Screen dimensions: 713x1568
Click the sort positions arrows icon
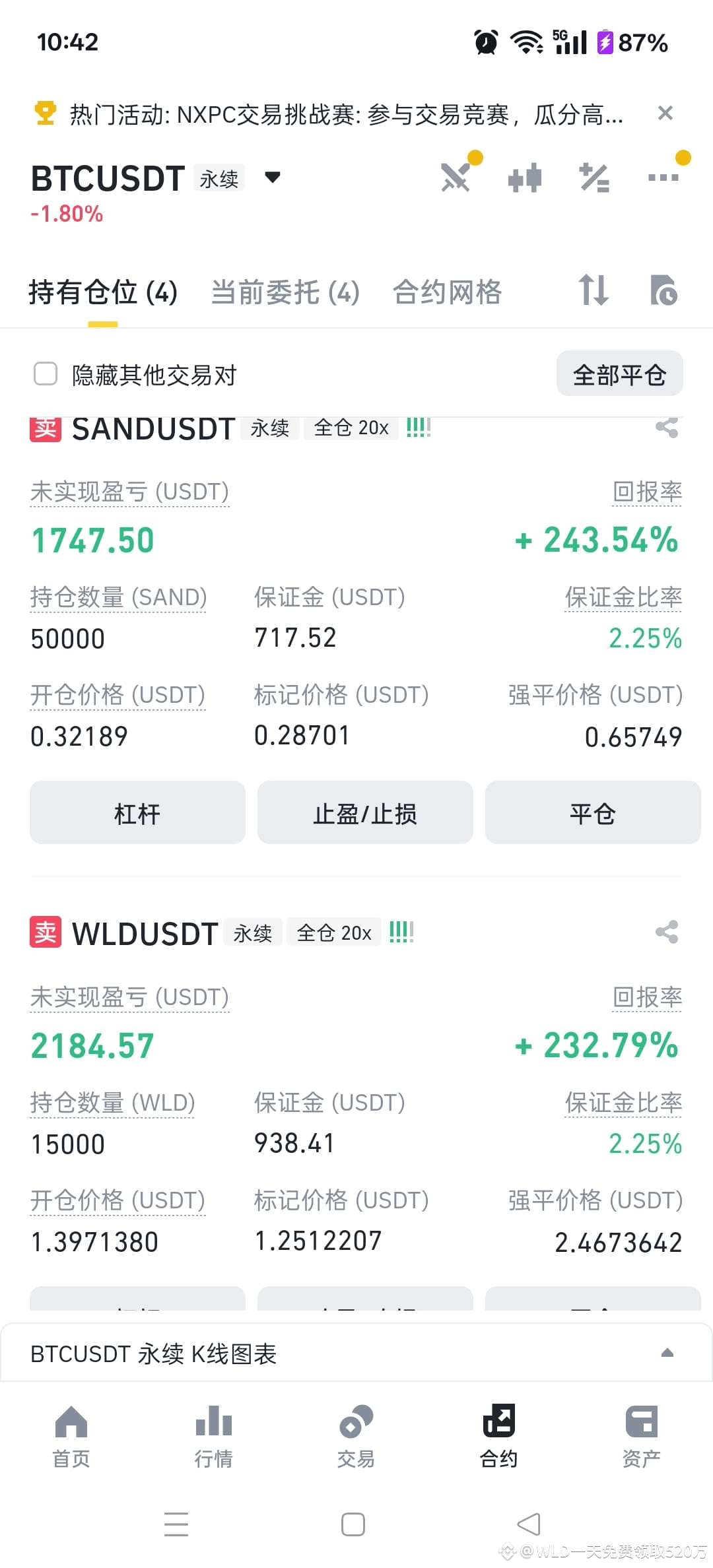(x=592, y=291)
